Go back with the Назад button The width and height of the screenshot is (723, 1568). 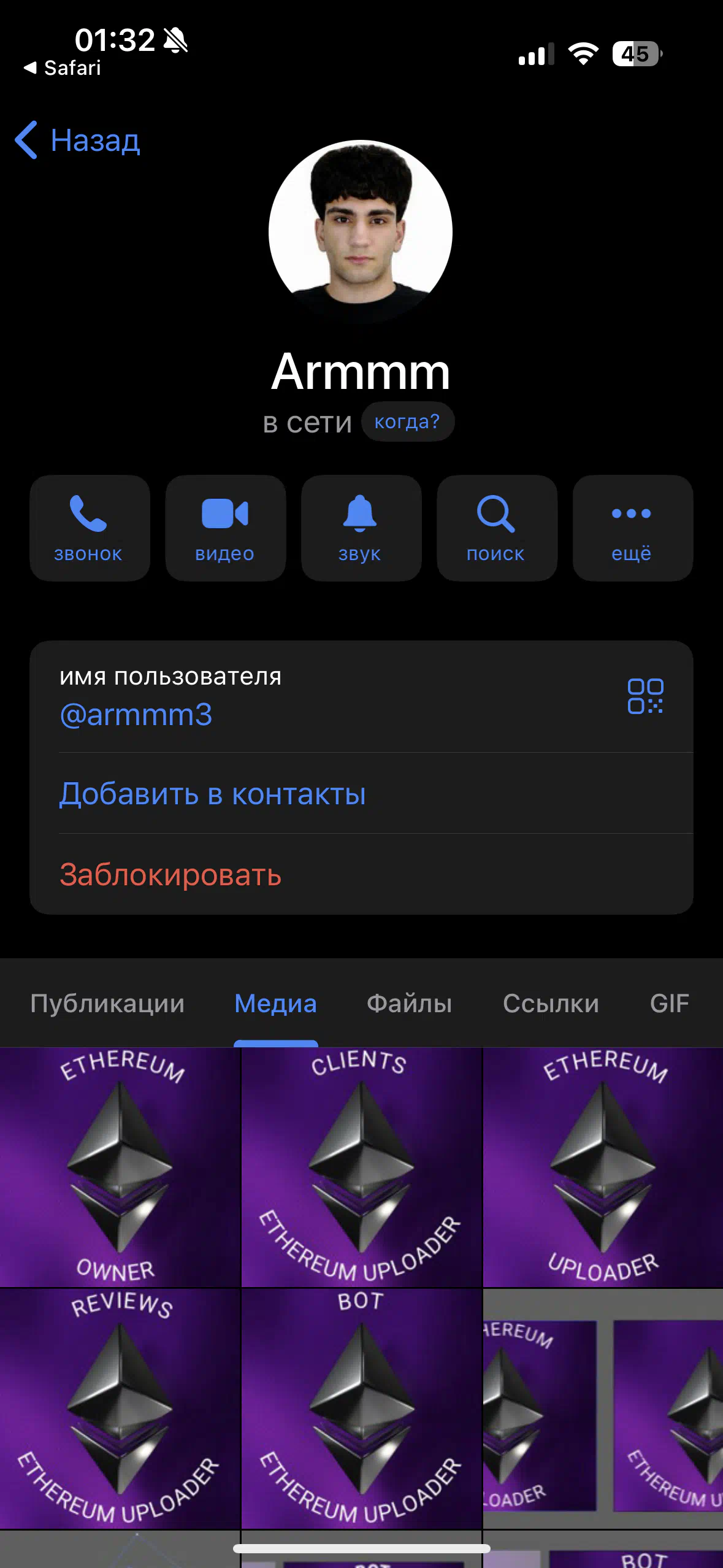coord(78,140)
